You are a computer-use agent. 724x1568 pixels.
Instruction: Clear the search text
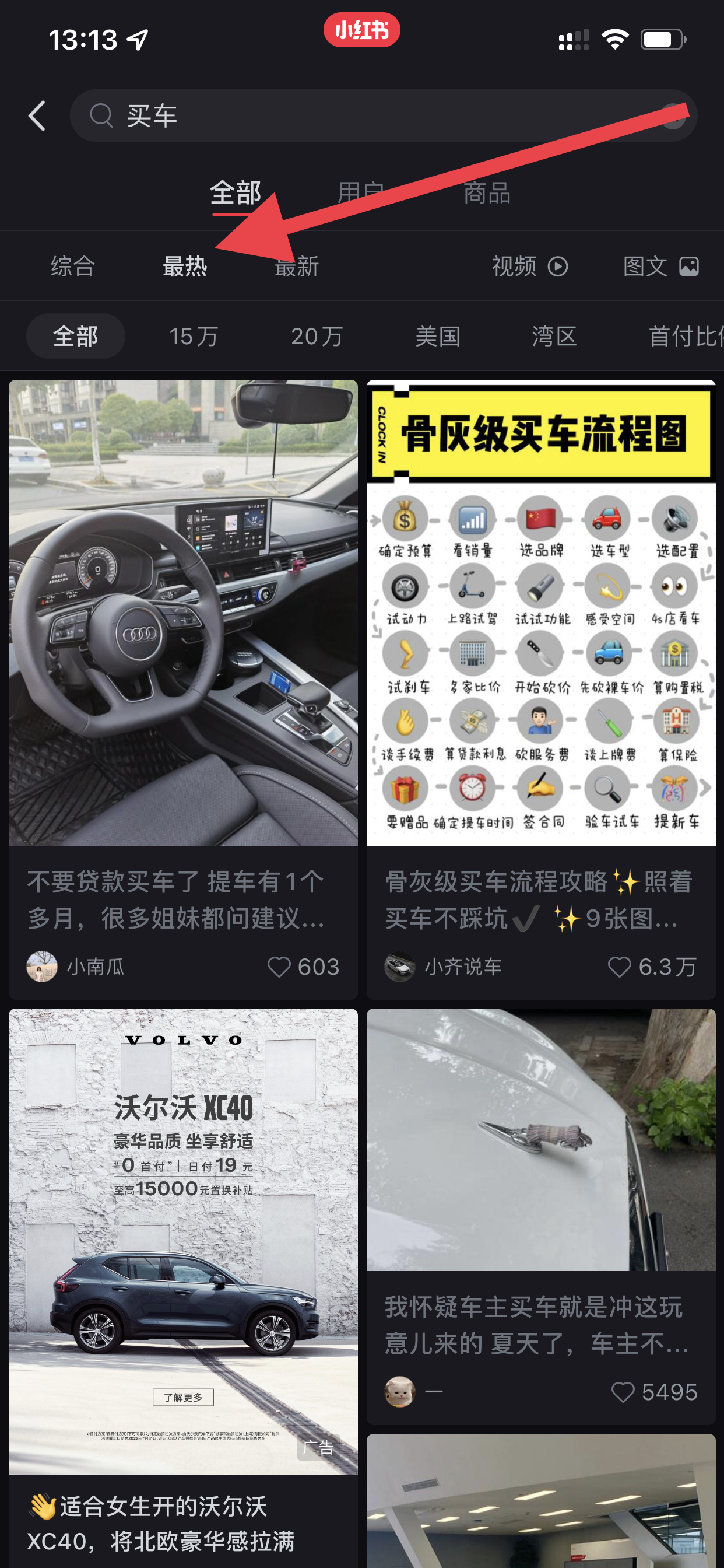(673, 116)
